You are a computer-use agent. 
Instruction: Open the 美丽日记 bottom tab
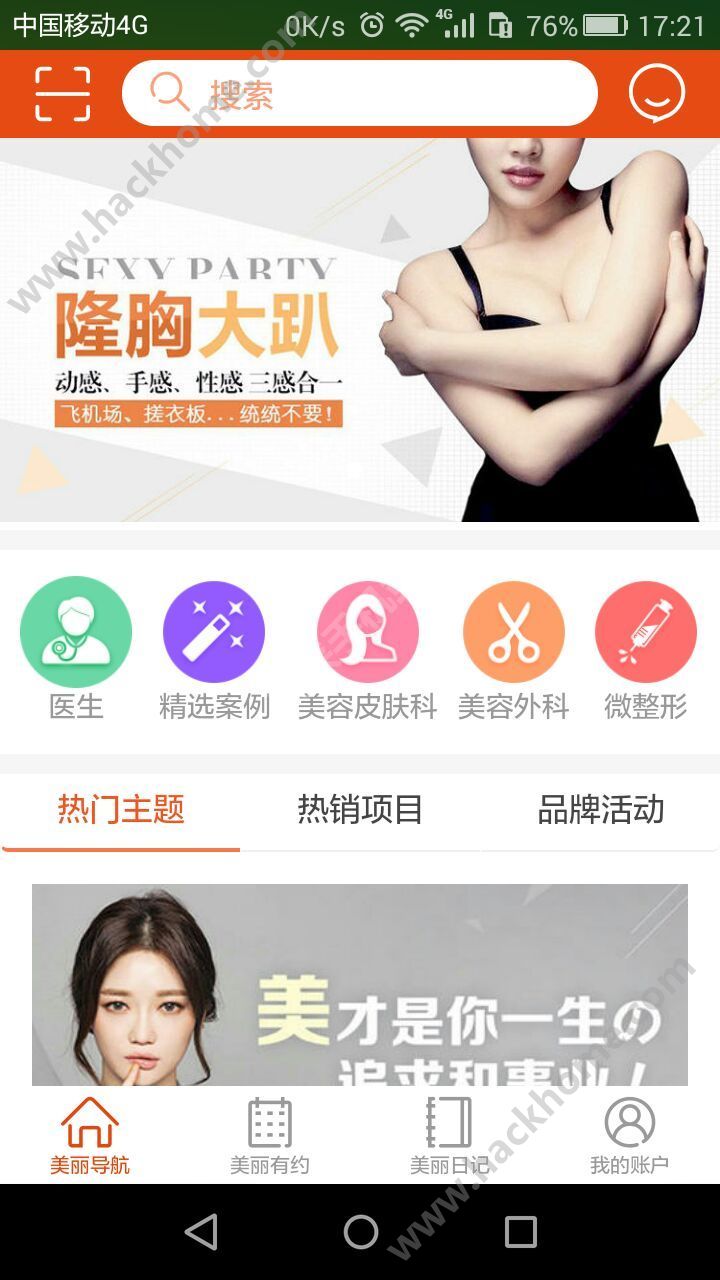pos(449,1135)
